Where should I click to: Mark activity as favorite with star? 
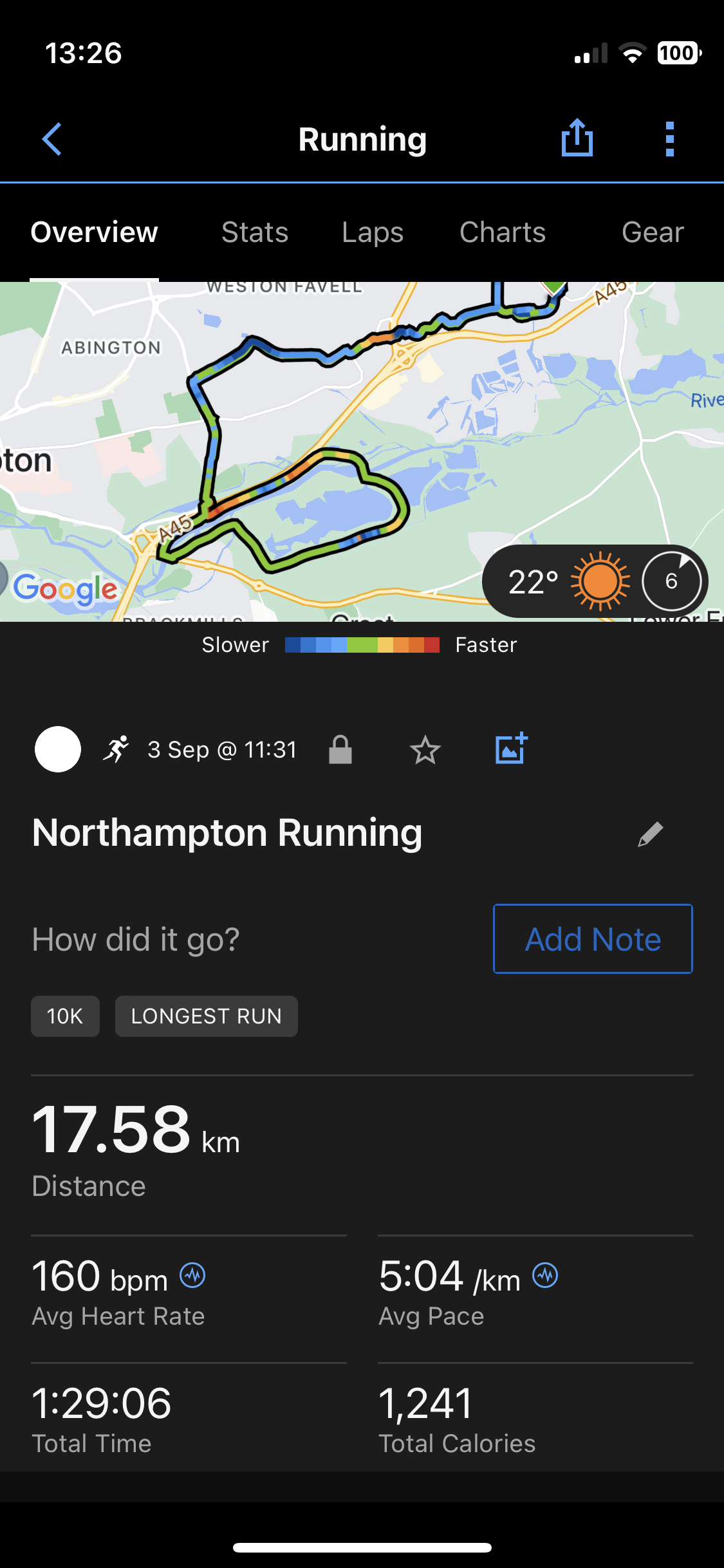(425, 751)
